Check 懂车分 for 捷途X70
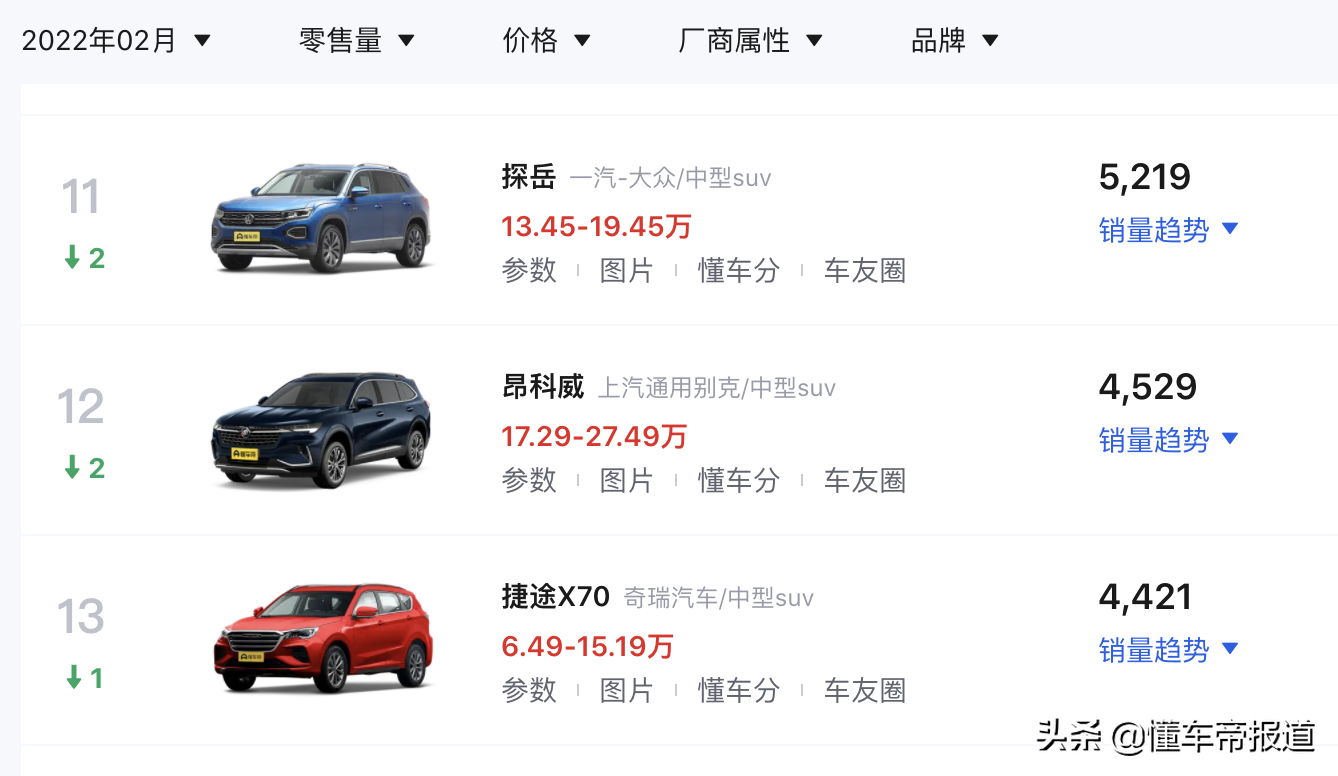 coord(738,690)
